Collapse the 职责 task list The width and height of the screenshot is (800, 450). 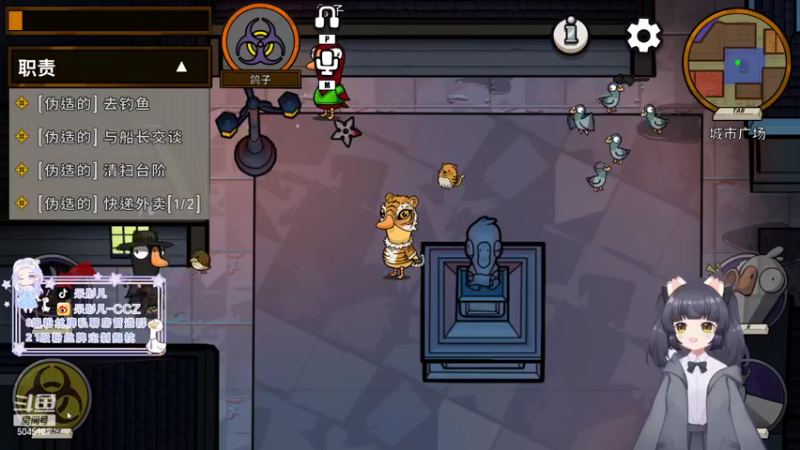point(181,67)
